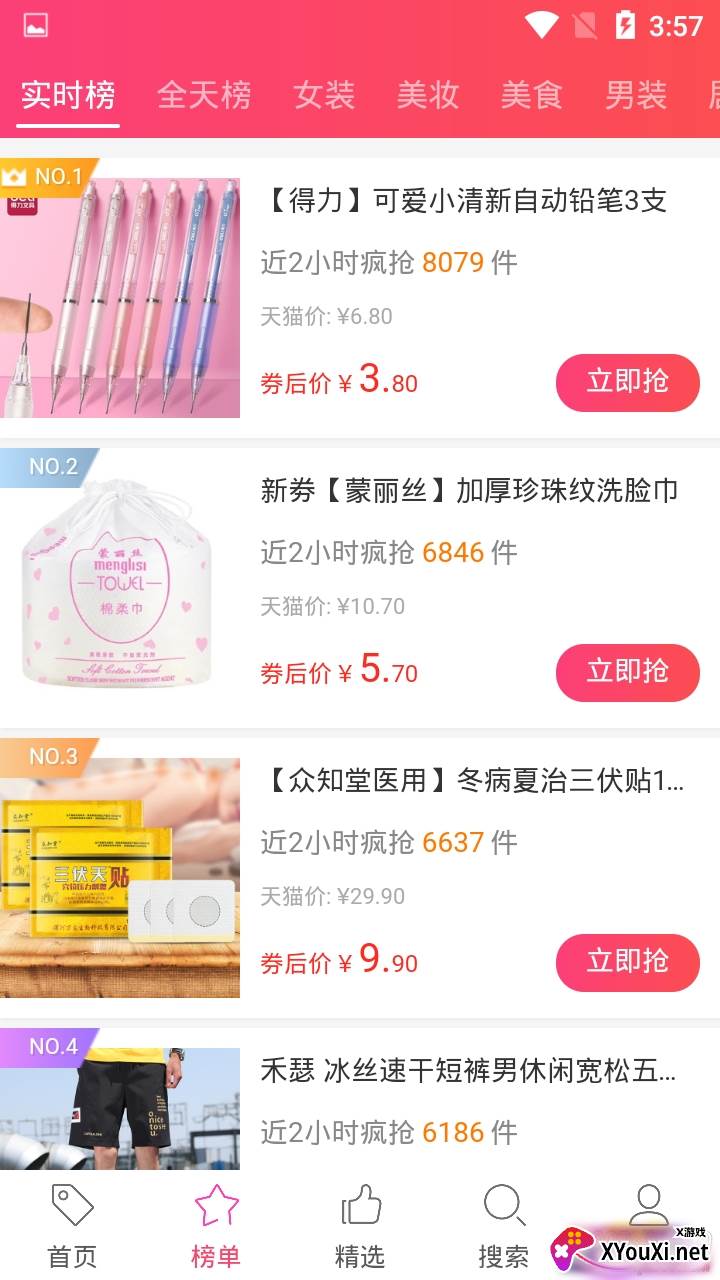Switch to the 全天榜 tab
The height and width of the screenshot is (1280, 720).
click(x=204, y=96)
